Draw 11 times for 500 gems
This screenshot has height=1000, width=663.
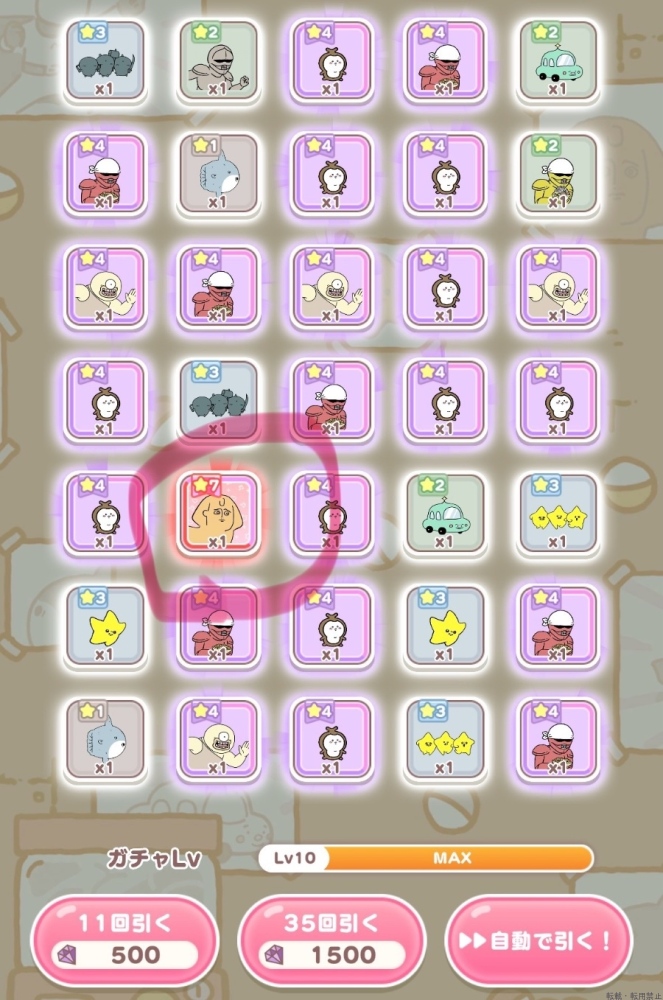(x=124, y=939)
